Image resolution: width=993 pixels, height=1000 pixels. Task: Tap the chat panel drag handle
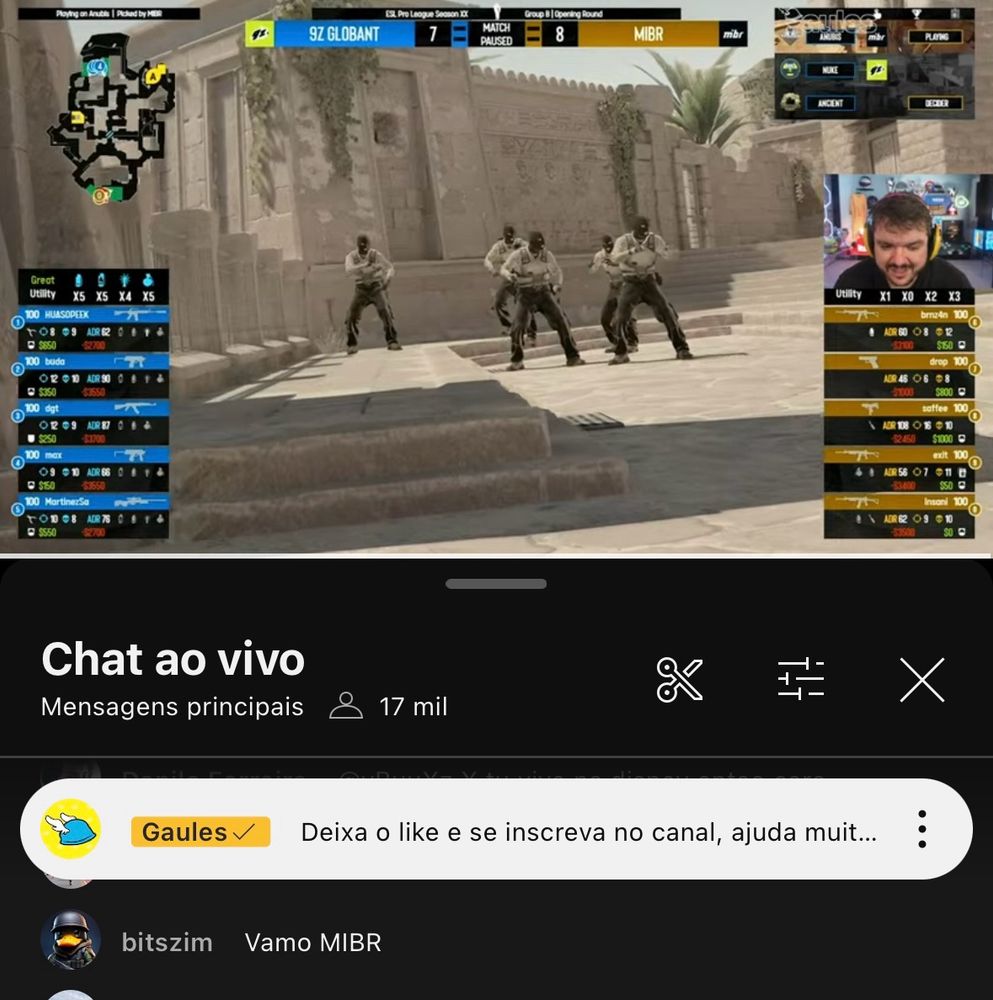496,584
